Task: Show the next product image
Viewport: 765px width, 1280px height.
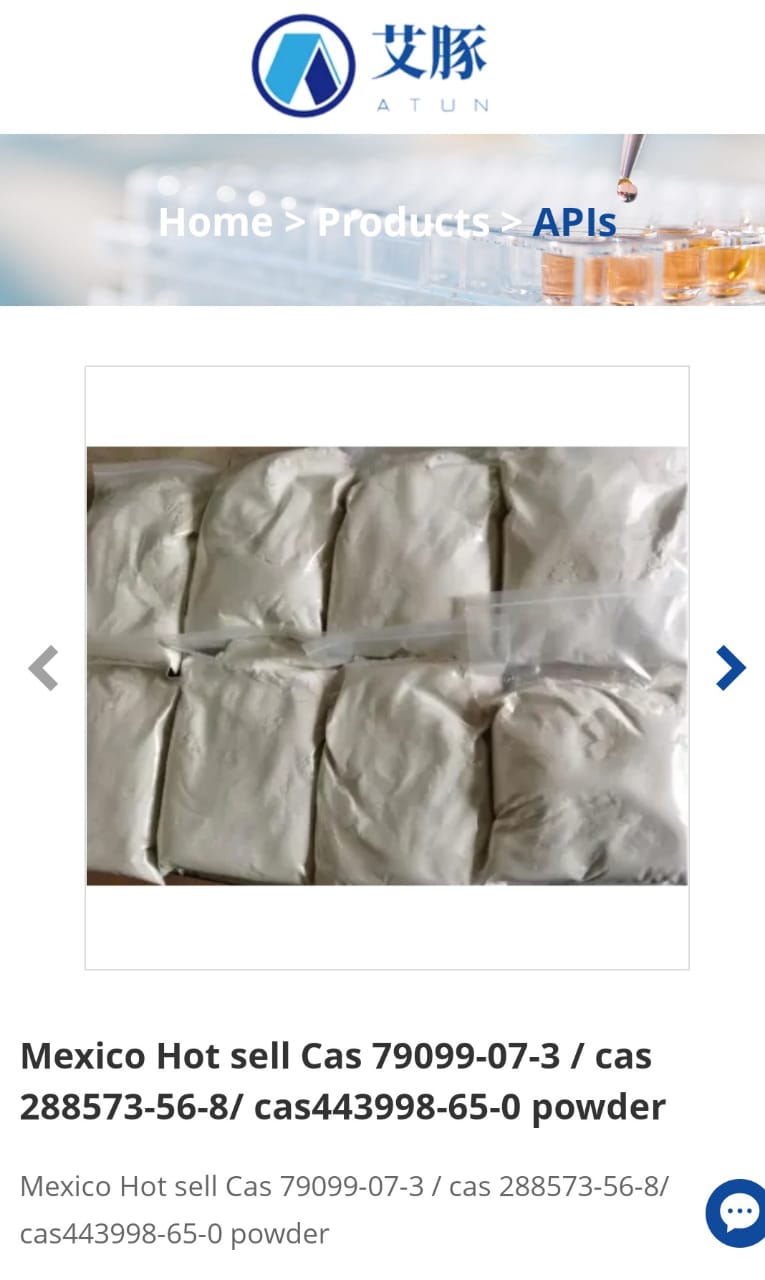Action: pos(731,668)
